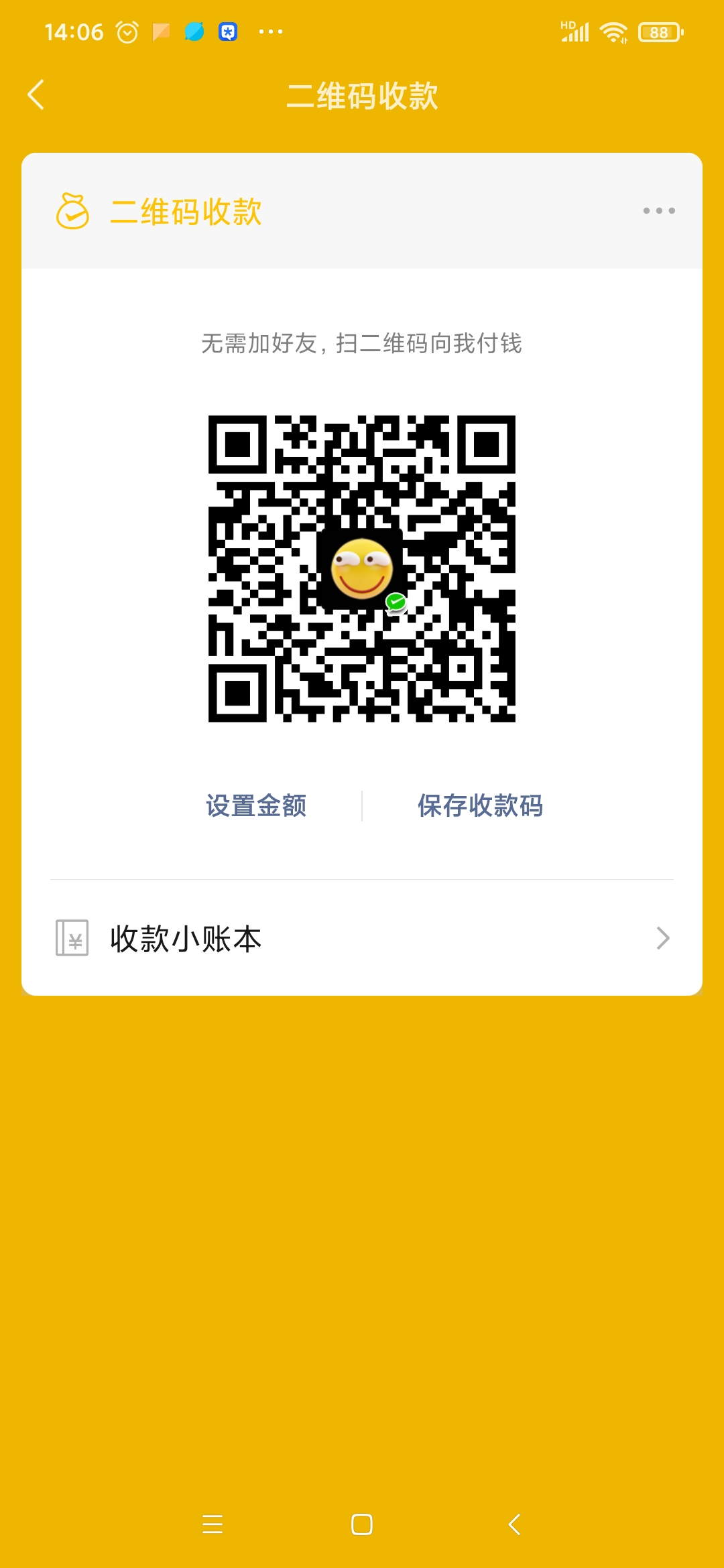Screen dimensions: 724x1568
Task: Open recent apps from navigation bar
Action: coord(213,1524)
